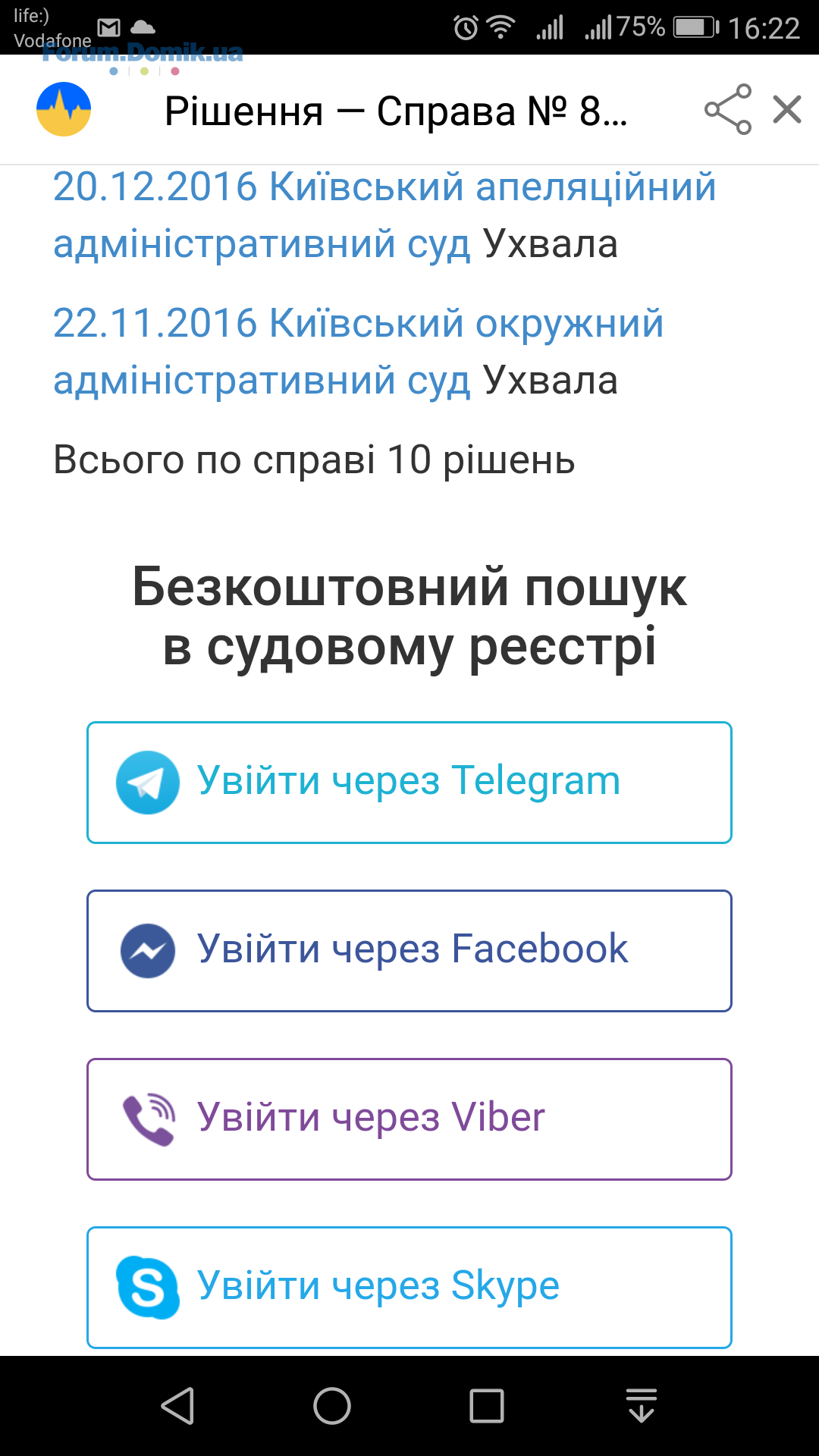
Task: Select Увійти через Skype
Action: tap(409, 1288)
